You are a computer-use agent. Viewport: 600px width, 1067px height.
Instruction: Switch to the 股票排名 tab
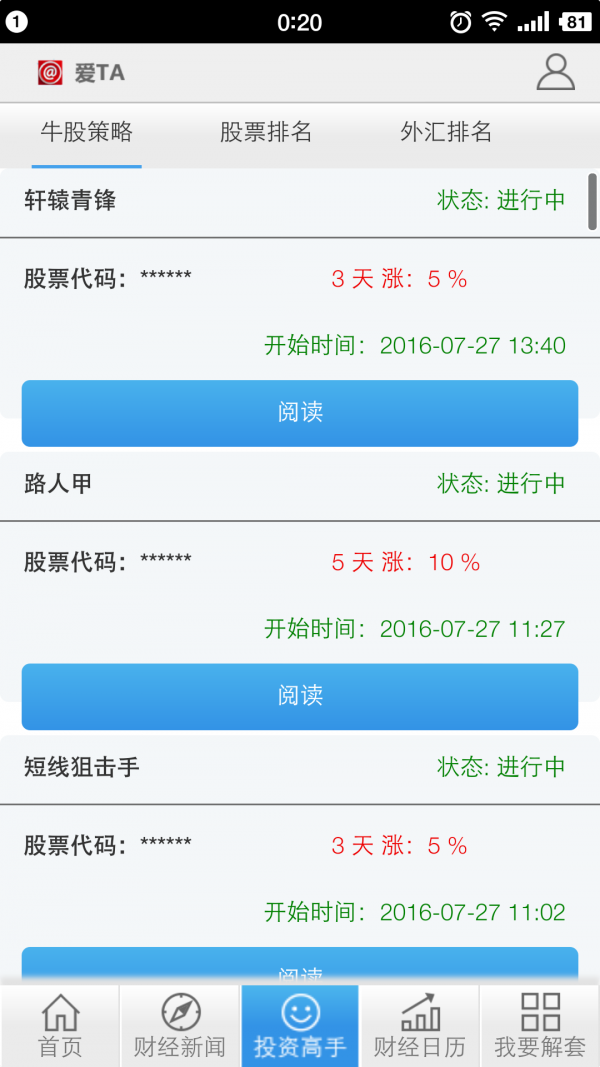(x=266, y=132)
